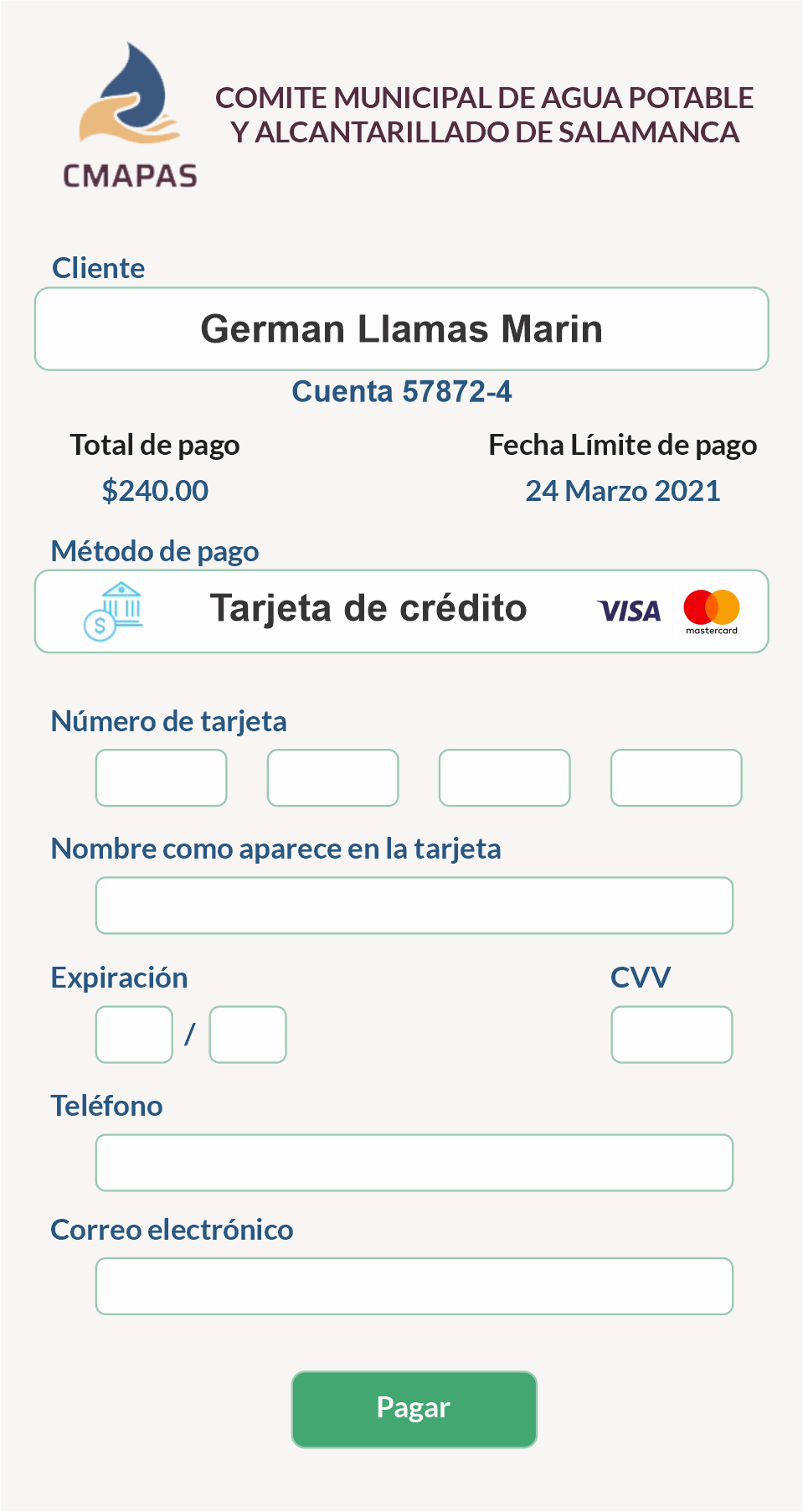Tap the Pagar button

tap(414, 1409)
